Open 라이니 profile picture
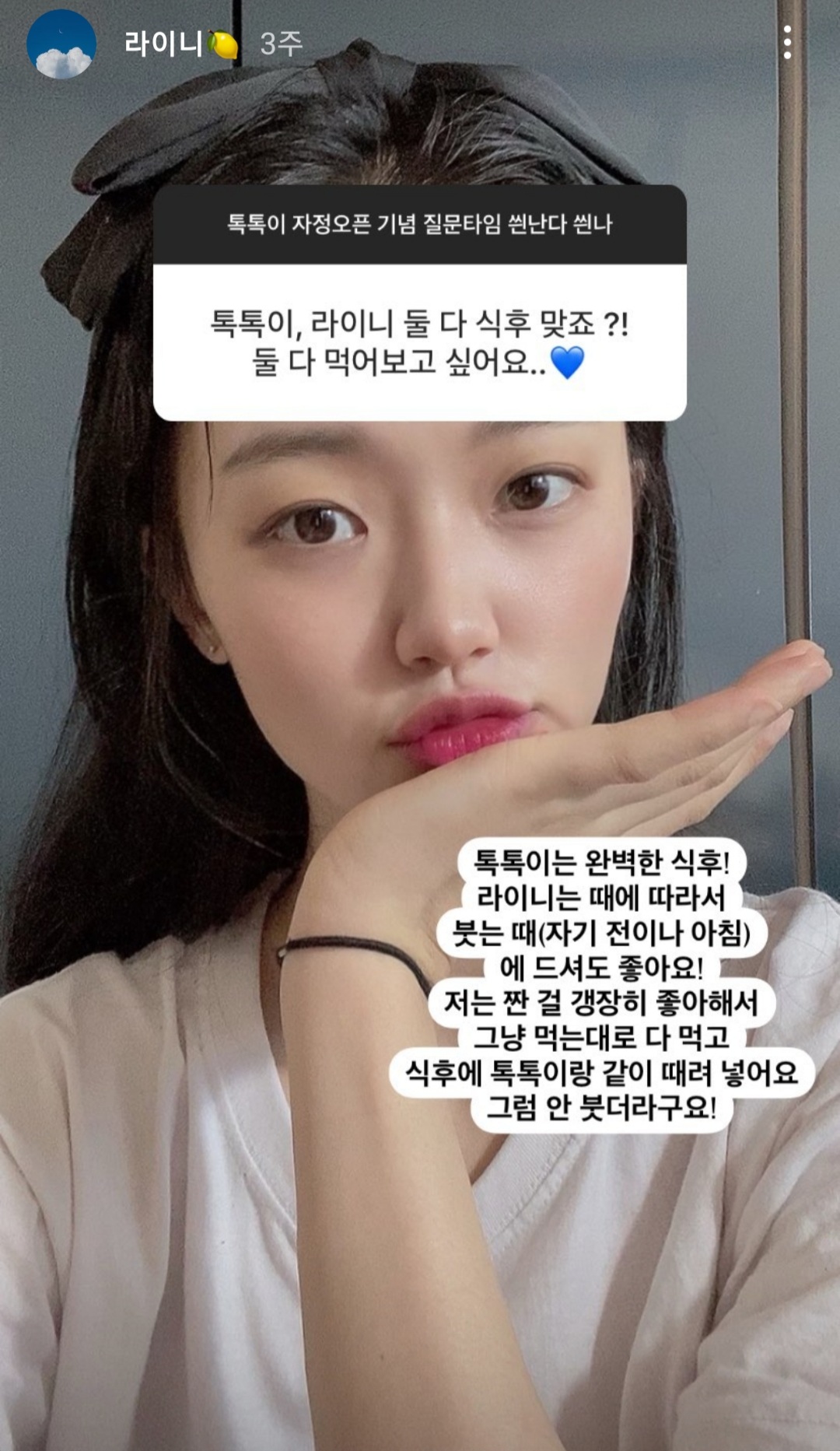 pos(61,44)
